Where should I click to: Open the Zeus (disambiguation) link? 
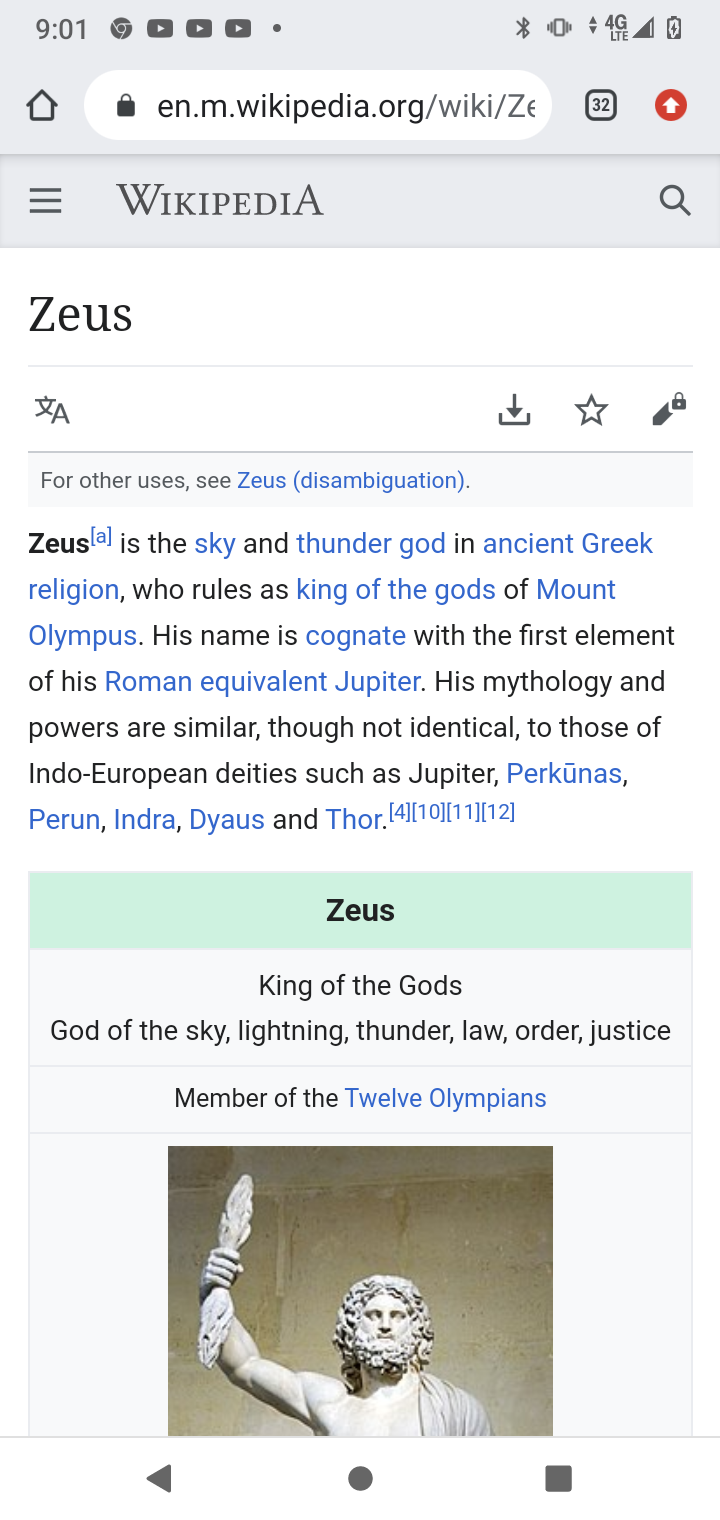pos(351,480)
